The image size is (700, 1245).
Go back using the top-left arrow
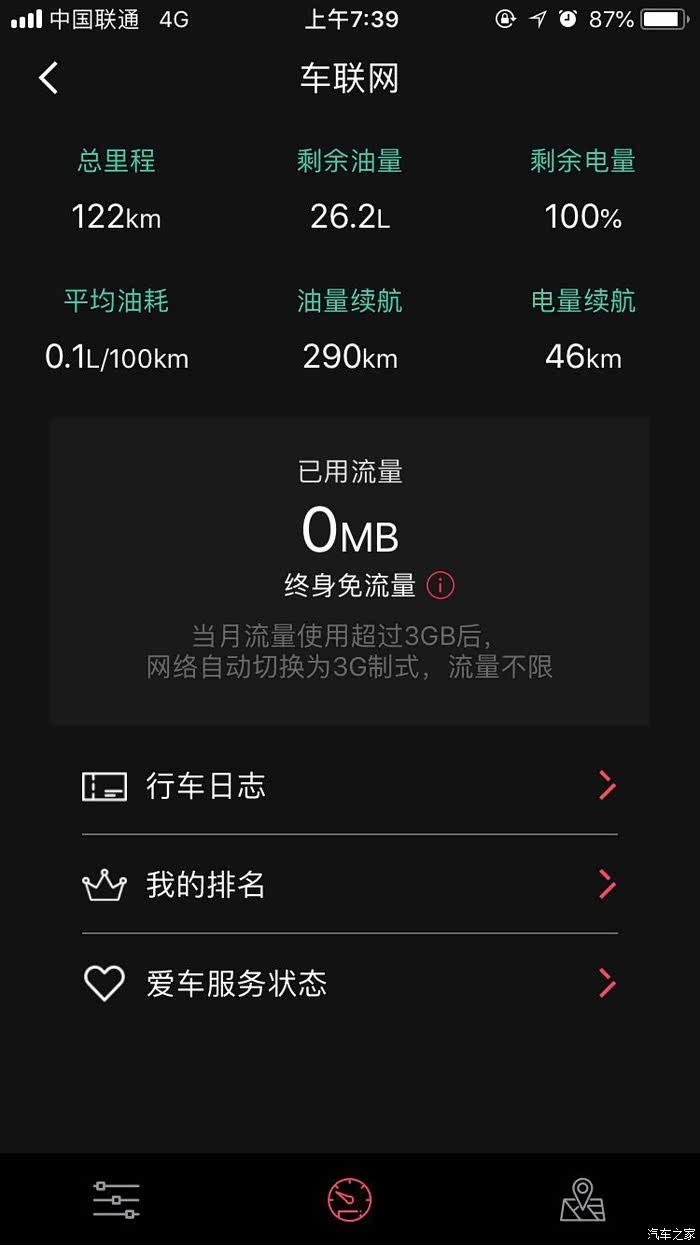tap(49, 78)
